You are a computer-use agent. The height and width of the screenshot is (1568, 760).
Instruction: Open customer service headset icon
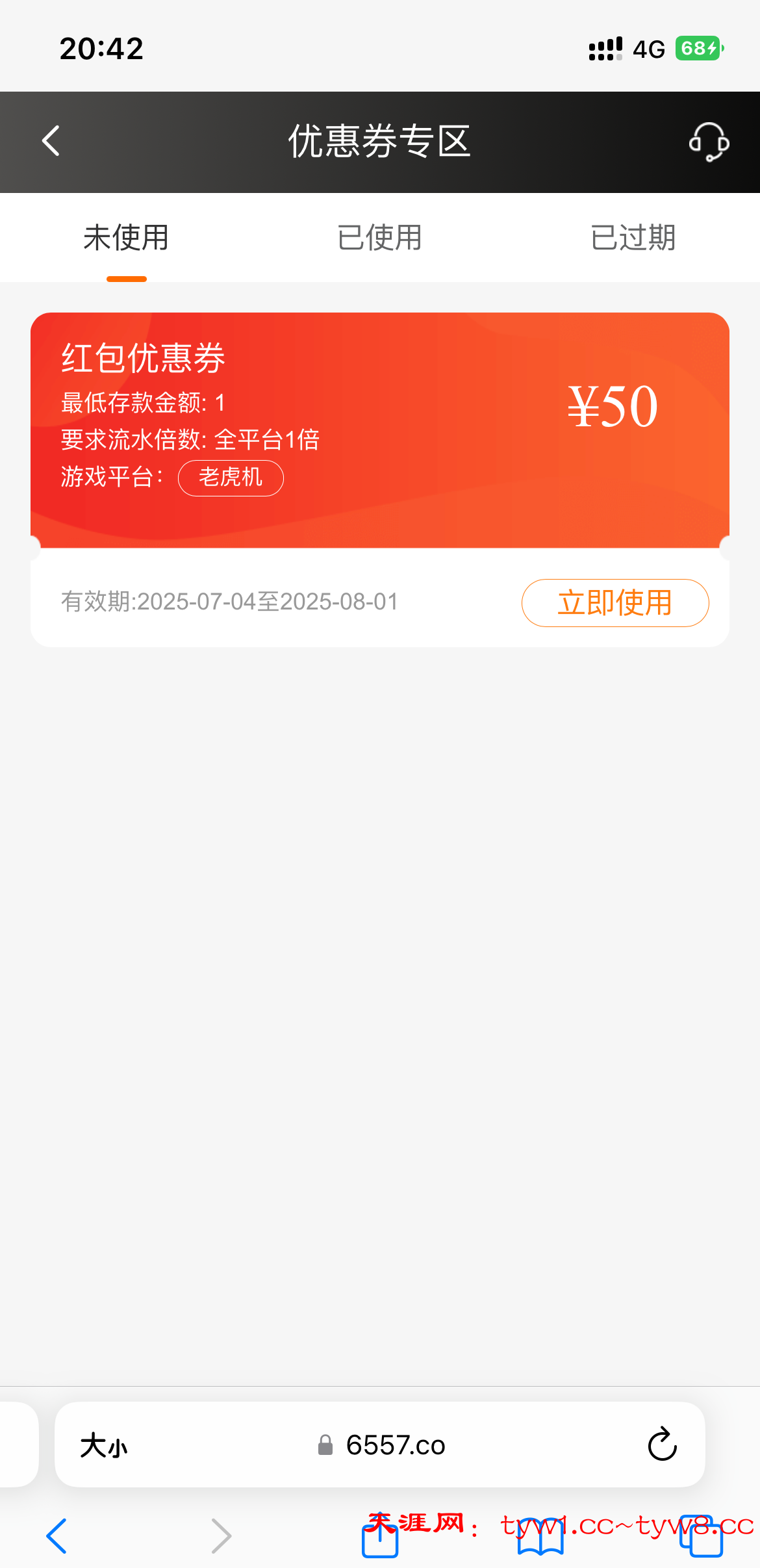[x=708, y=142]
